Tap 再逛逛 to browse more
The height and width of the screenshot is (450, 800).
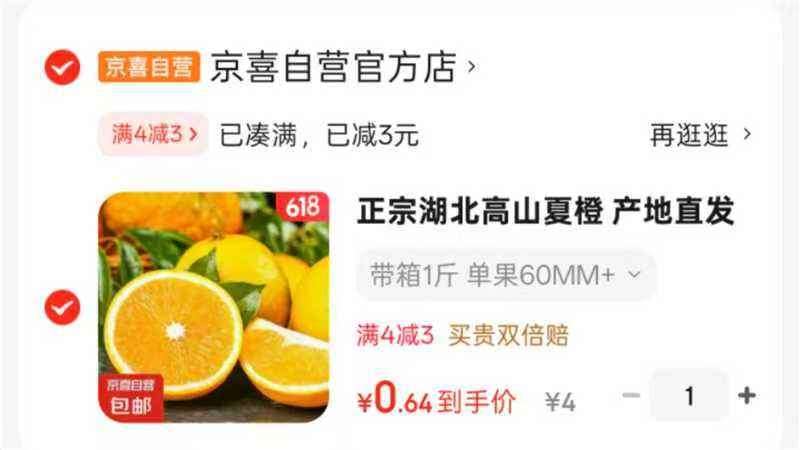click(699, 136)
